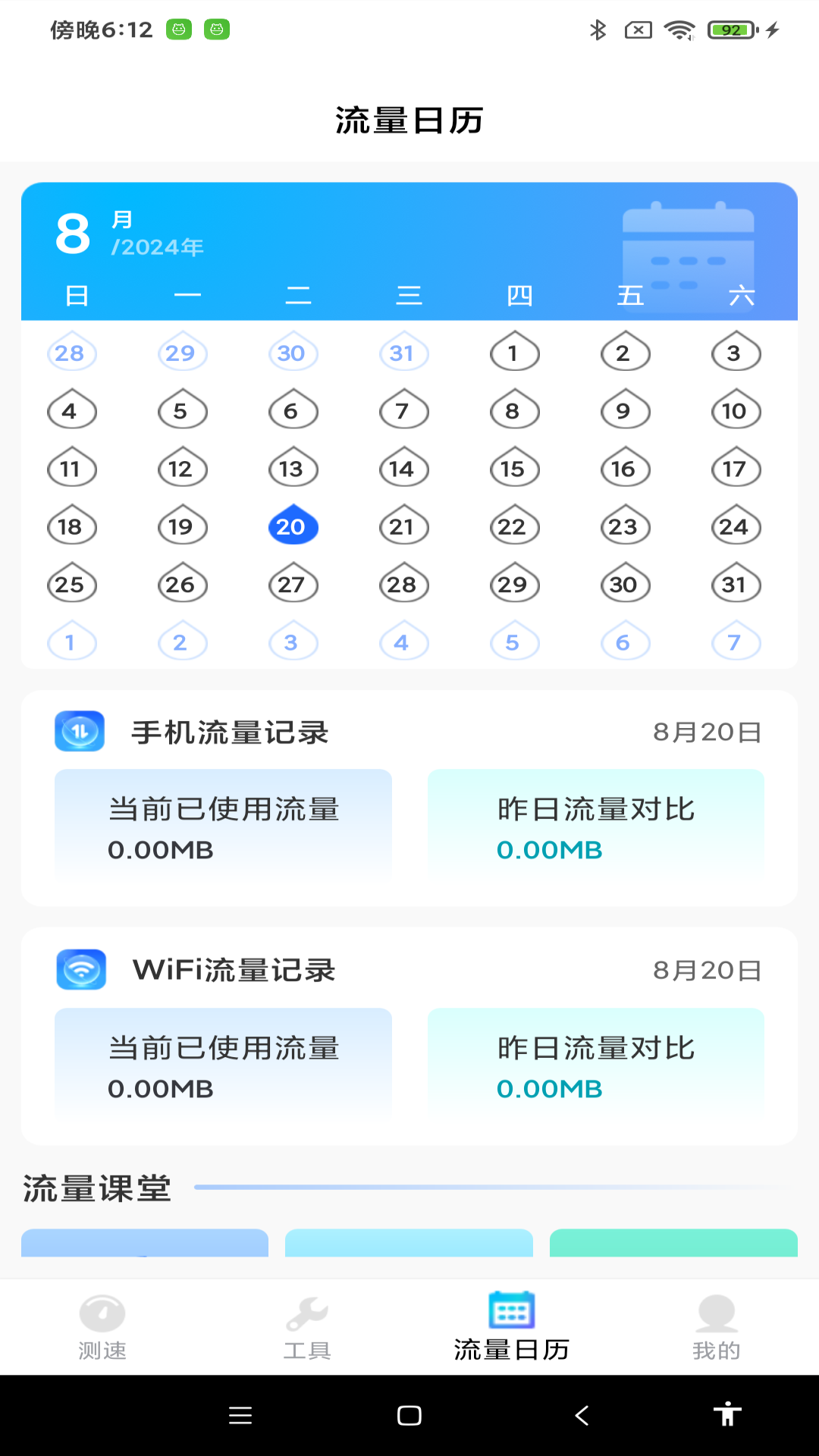Viewport: 819px width, 1456px height.
Task: Select August 21 on the calendar
Action: coord(403,526)
